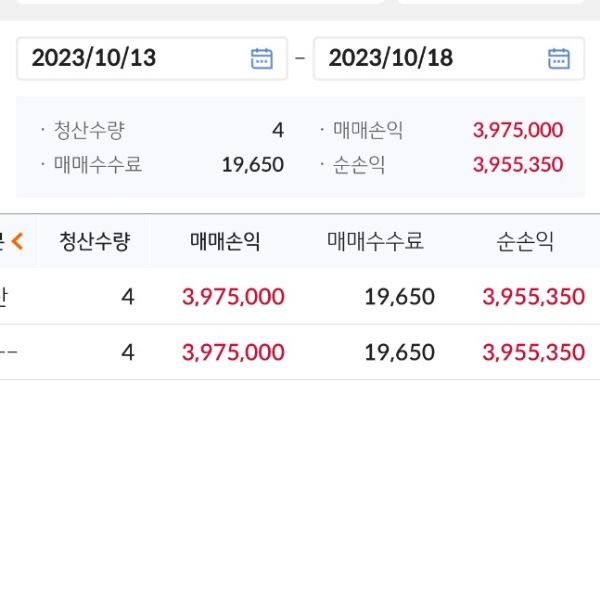Open the start date field 2023/10/13
The image size is (600, 600).
150,58
